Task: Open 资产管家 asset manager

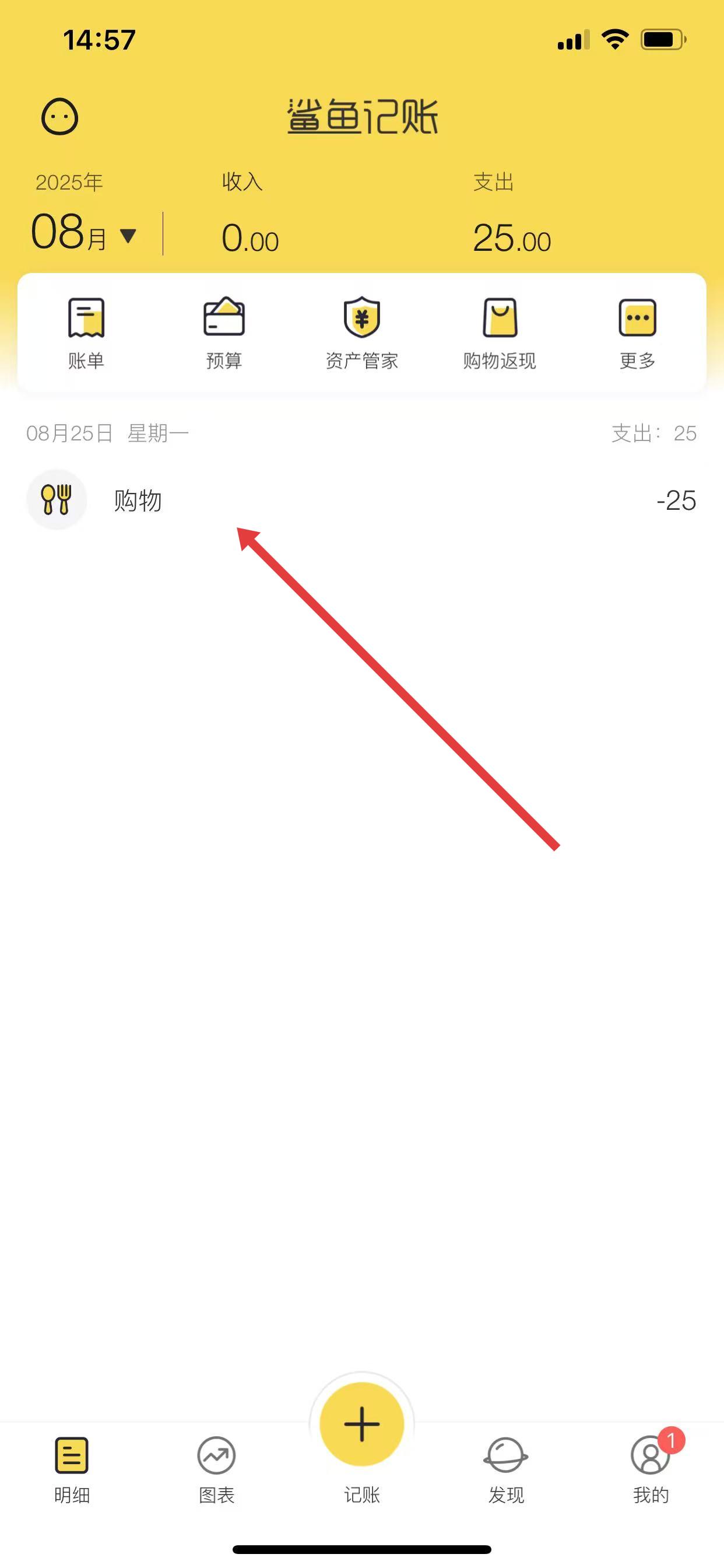Action: [361, 333]
